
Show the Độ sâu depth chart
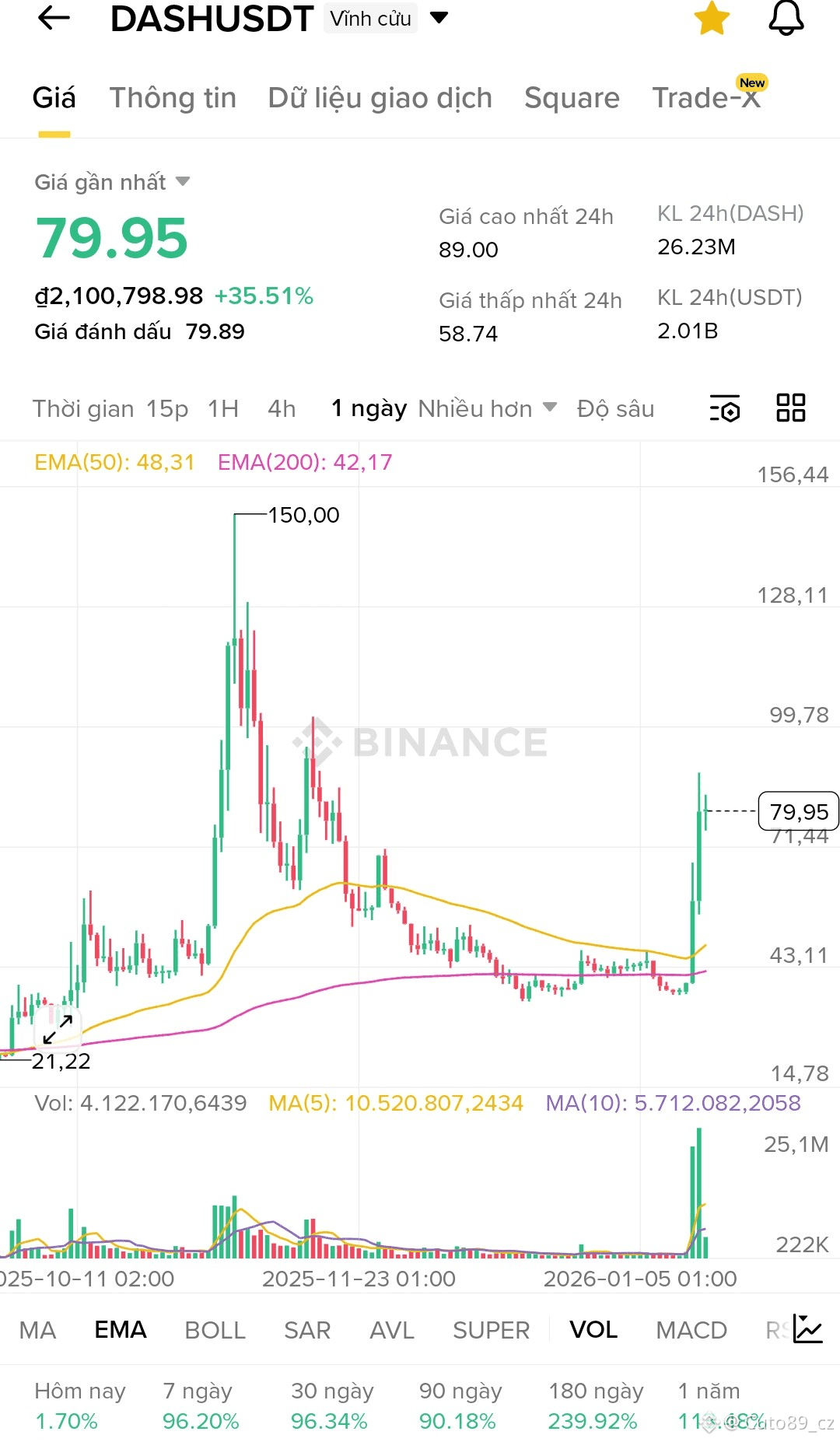point(615,408)
